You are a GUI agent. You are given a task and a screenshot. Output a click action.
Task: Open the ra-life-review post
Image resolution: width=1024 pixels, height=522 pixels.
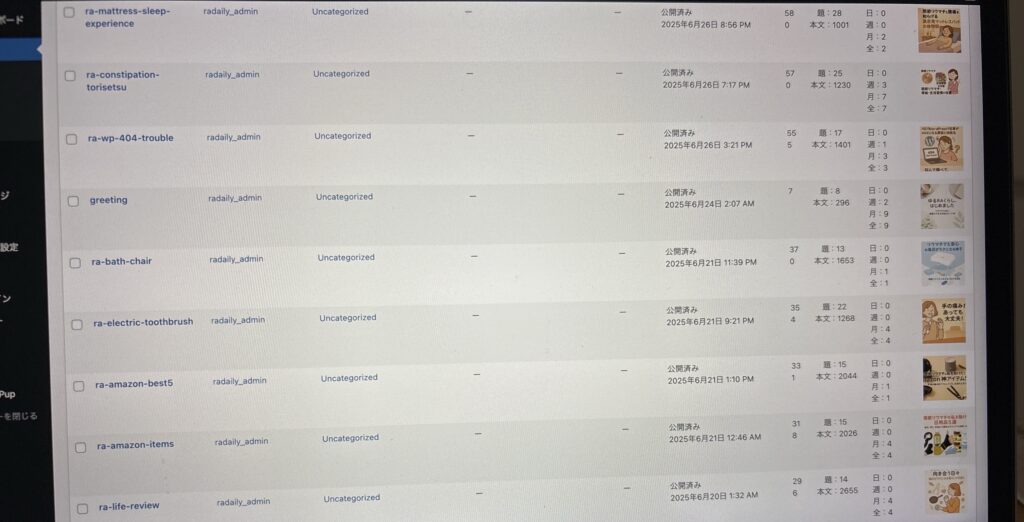[x=129, y=506]
